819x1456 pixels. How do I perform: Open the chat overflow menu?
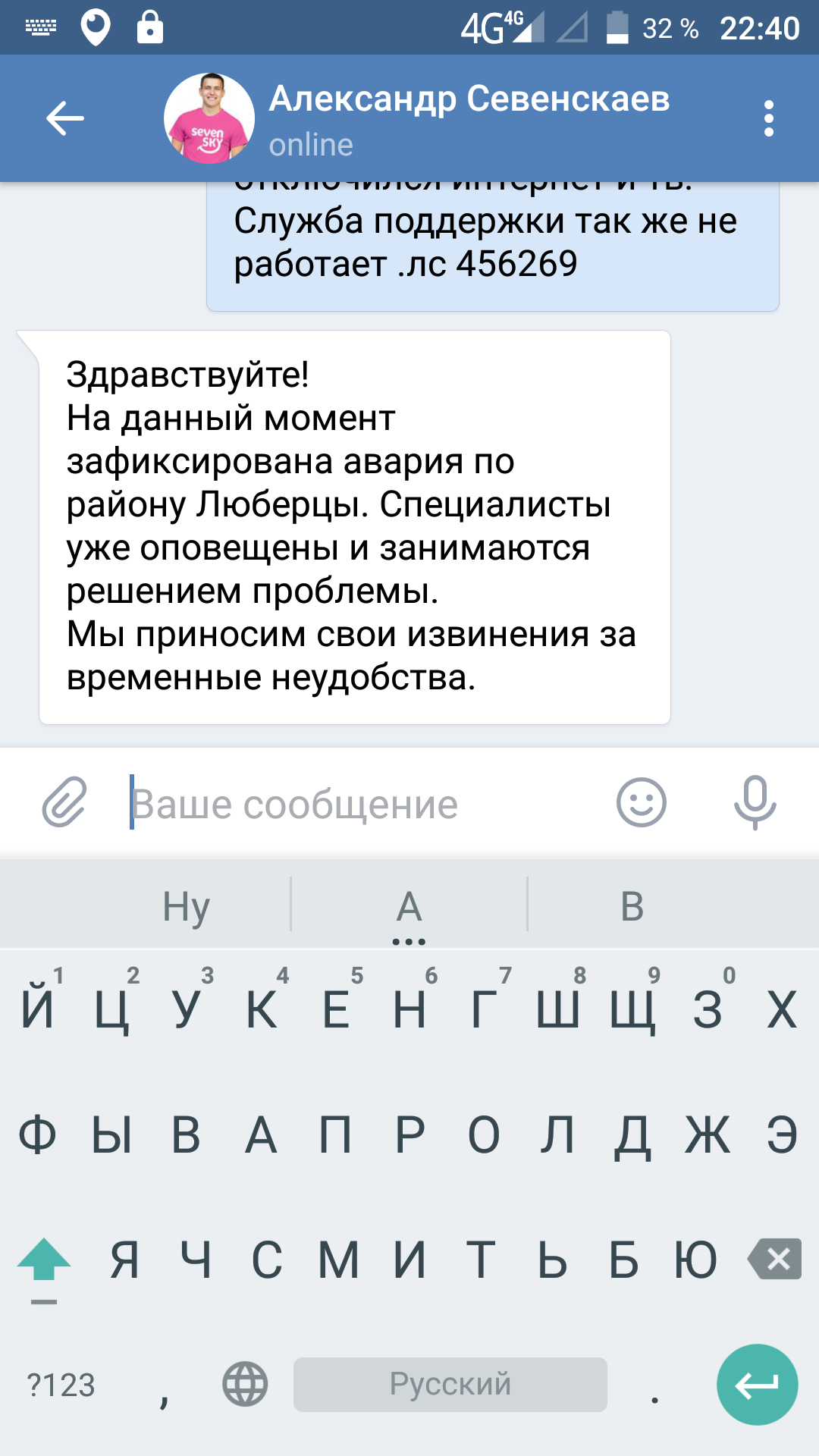768,119
